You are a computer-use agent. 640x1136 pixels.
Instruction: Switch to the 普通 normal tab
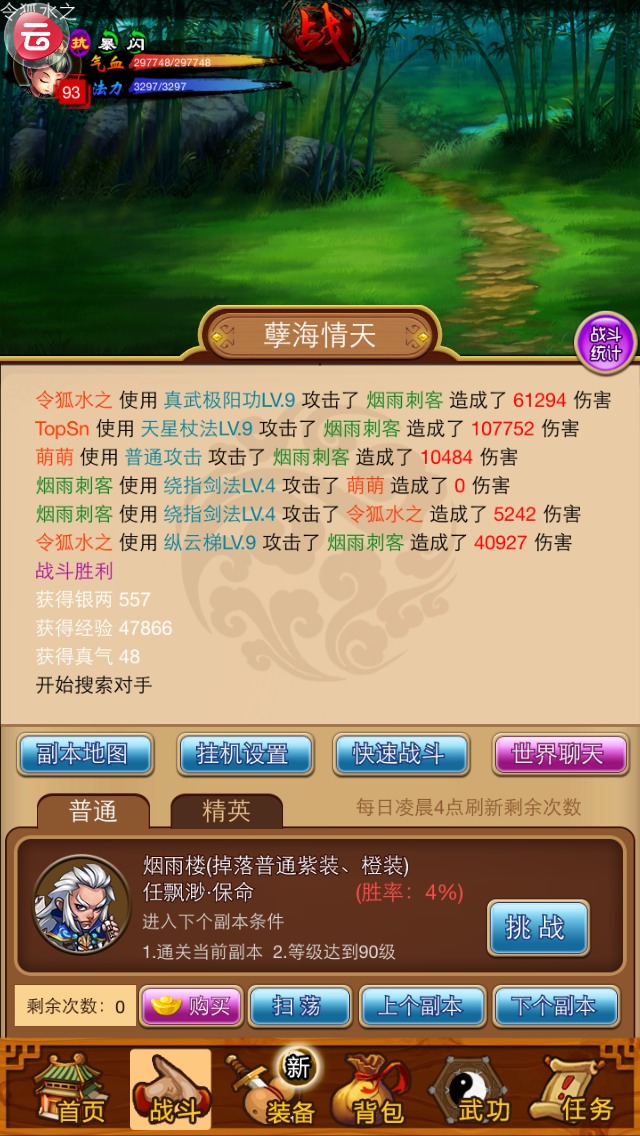point(93,811)
